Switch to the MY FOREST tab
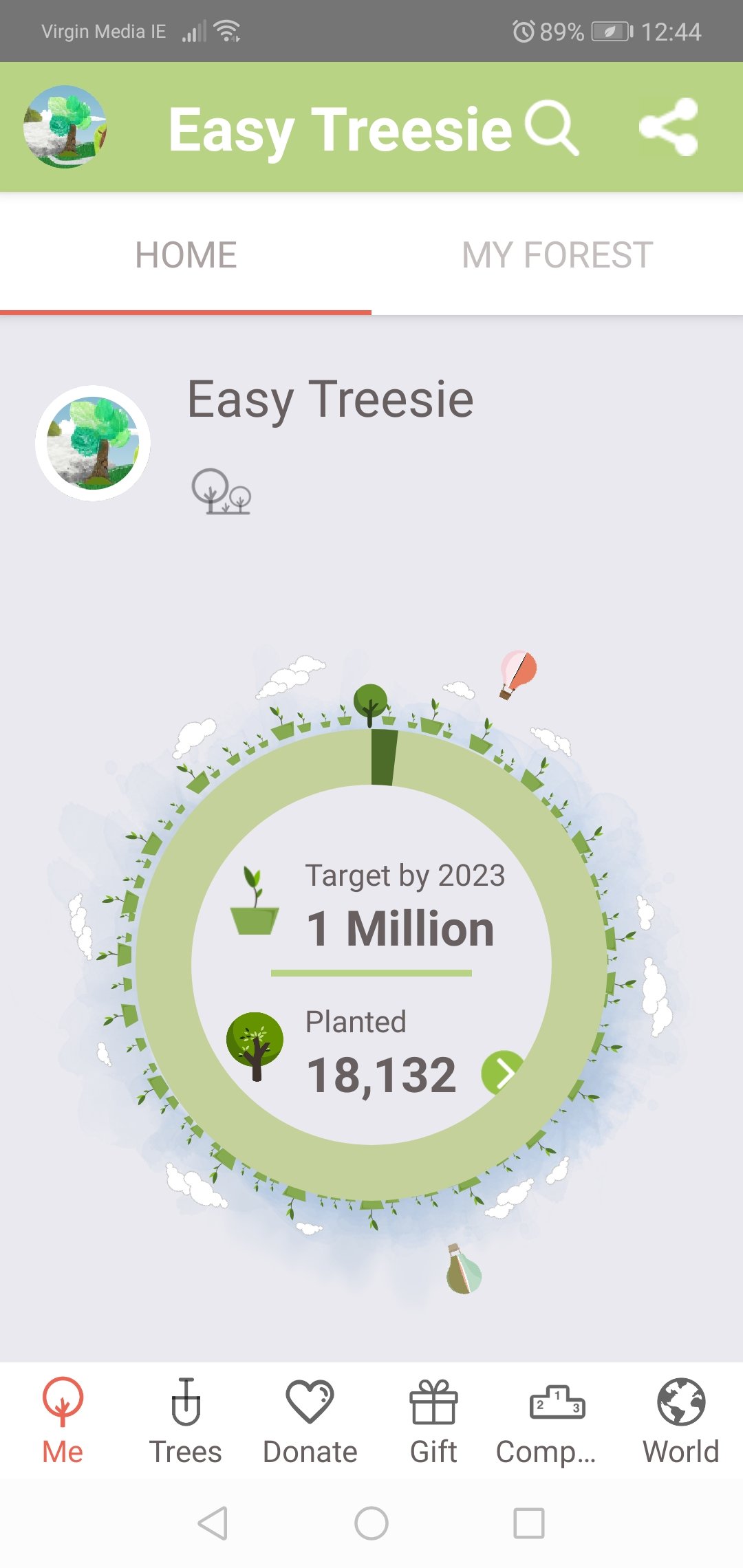 557,255
